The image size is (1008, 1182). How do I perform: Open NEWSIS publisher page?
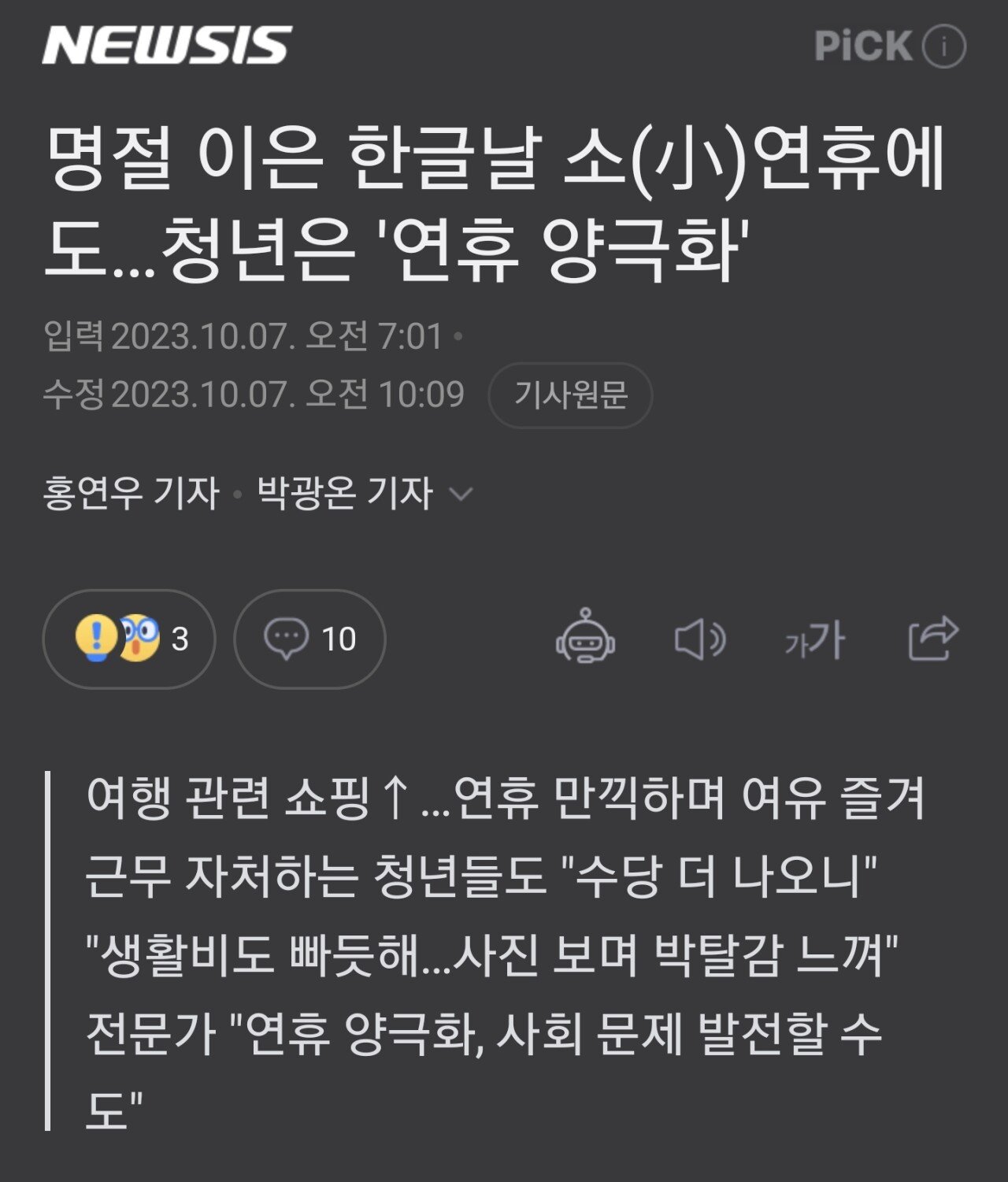click(x=167, y=46)
